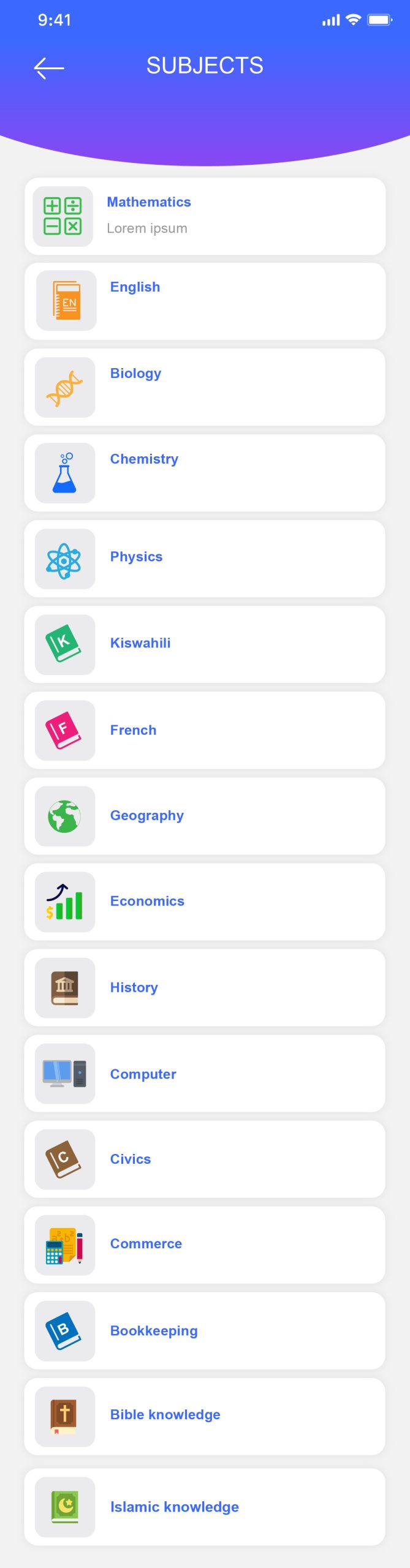
Task: Select the English subject row
Action: pos(205,301)
